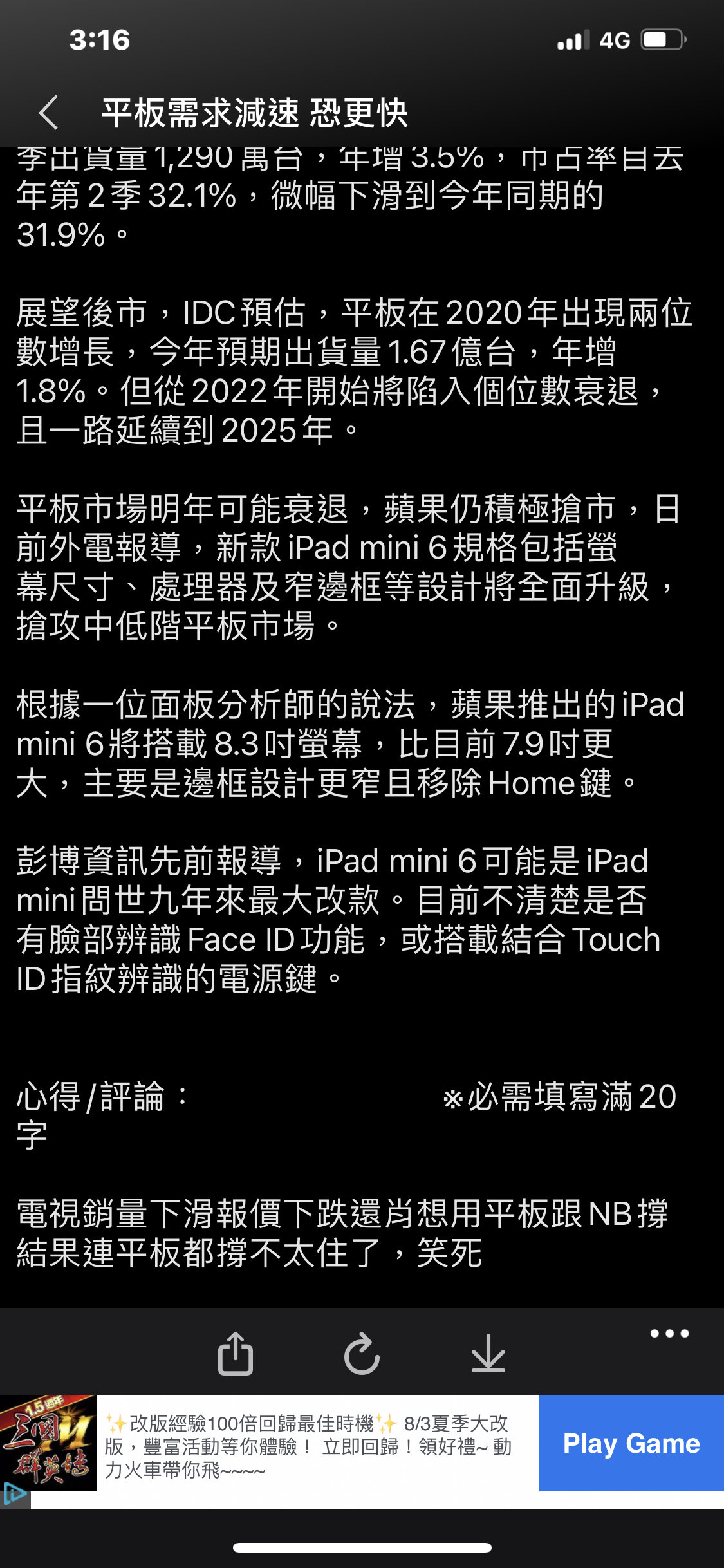Image resolution: width=724 pixels, height=1568 pixels.
Task: Tap the download arrow icon
Action: [x=488, y=1353]
